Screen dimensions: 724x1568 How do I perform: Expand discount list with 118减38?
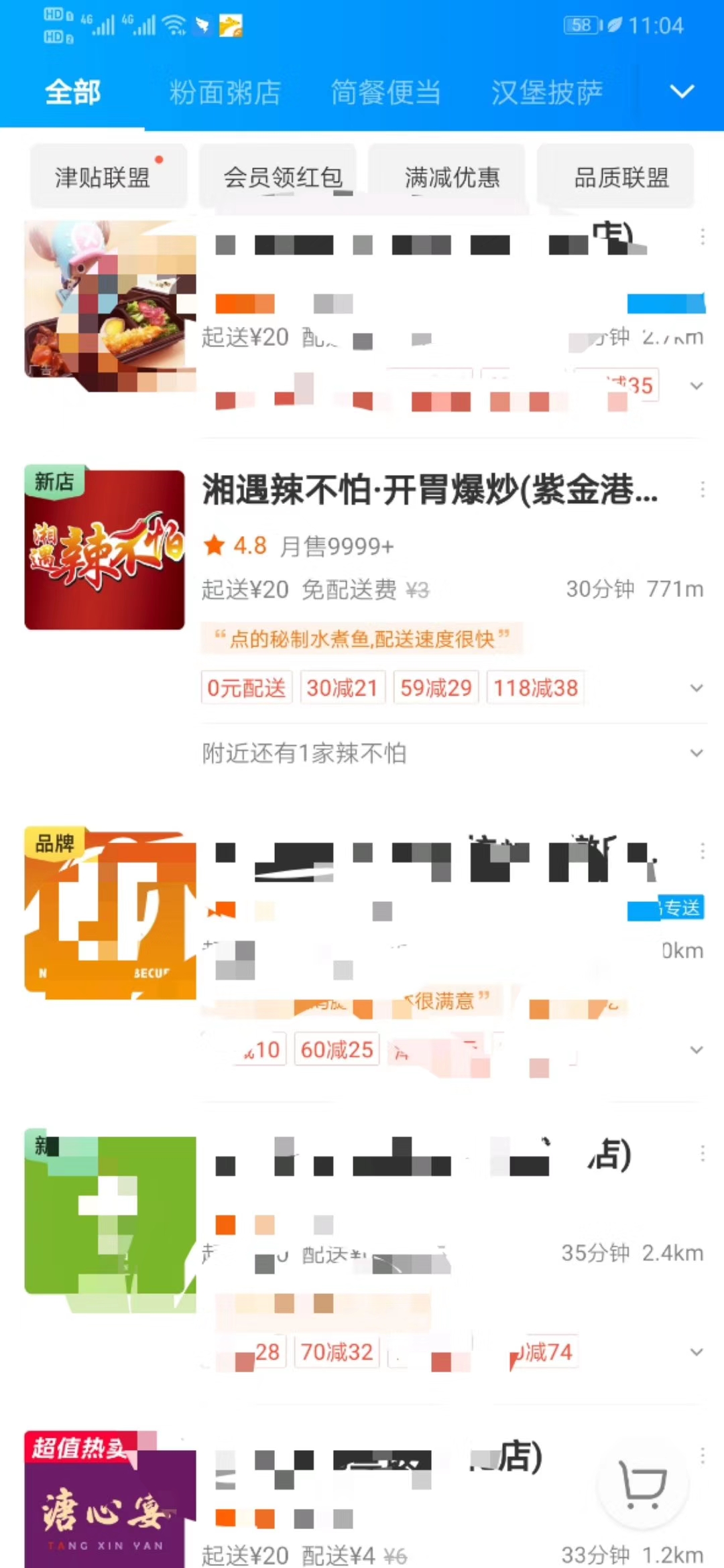(697, 688)
